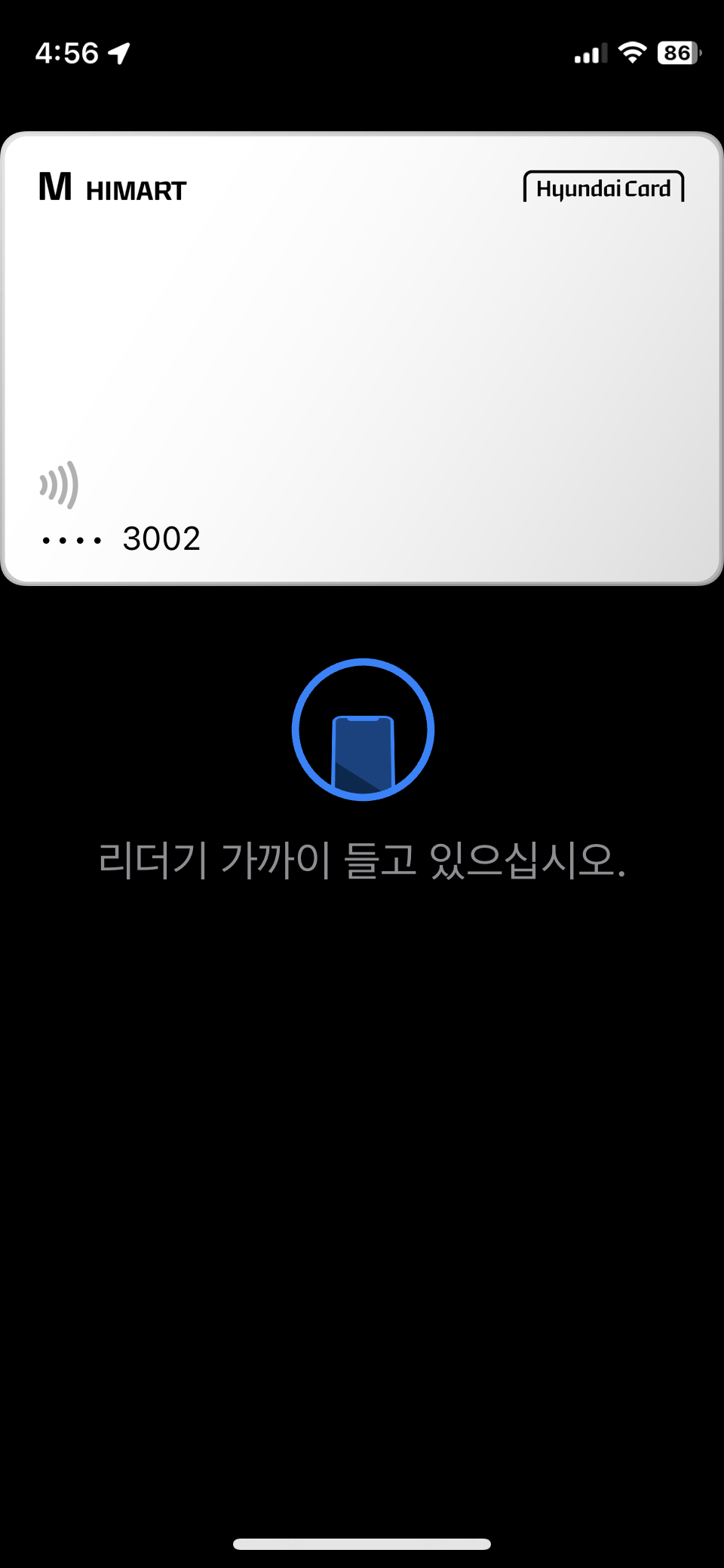Tap the top edge of the card
This screenshot has height=1568, width=724.
click(x=362, y=136)
